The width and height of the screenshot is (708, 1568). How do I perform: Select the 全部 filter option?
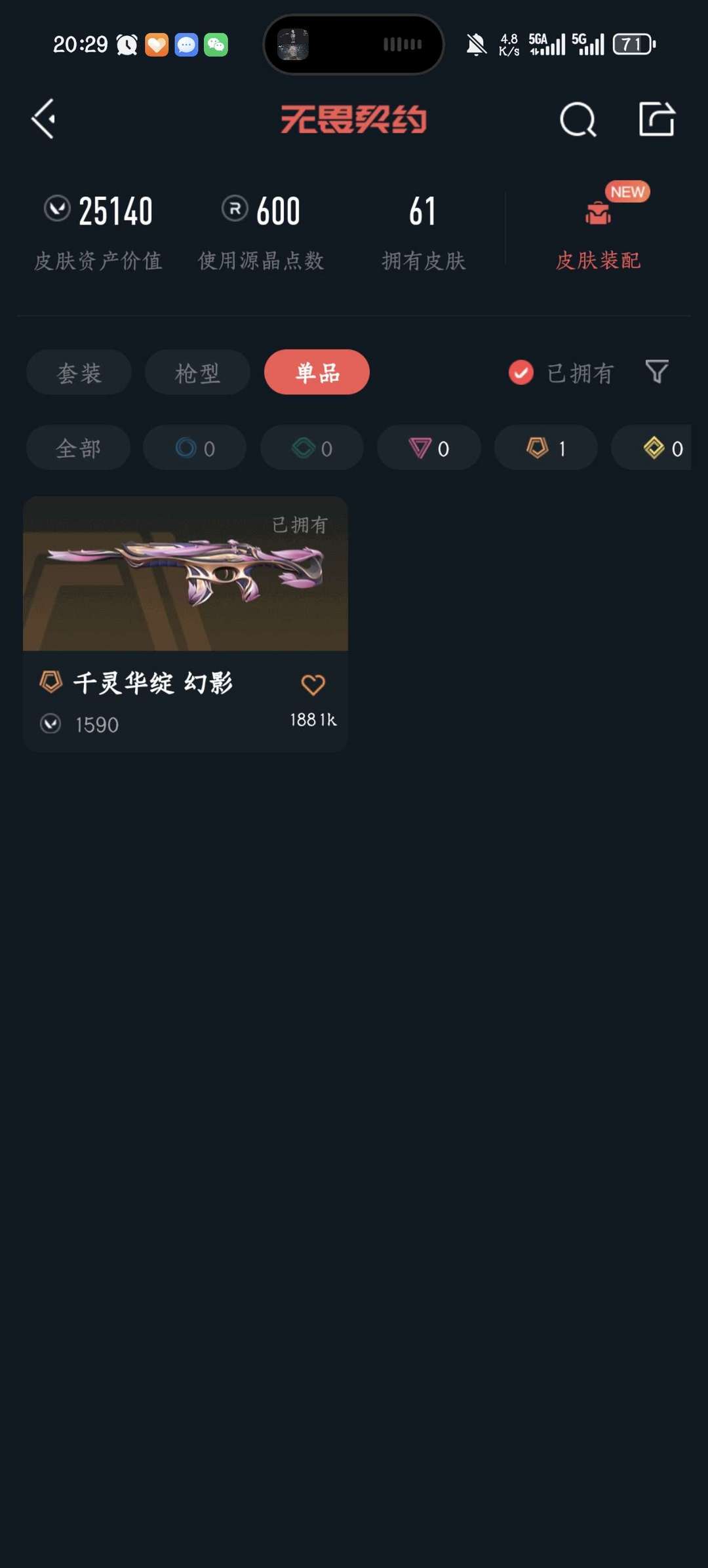(x=77, y=448)
